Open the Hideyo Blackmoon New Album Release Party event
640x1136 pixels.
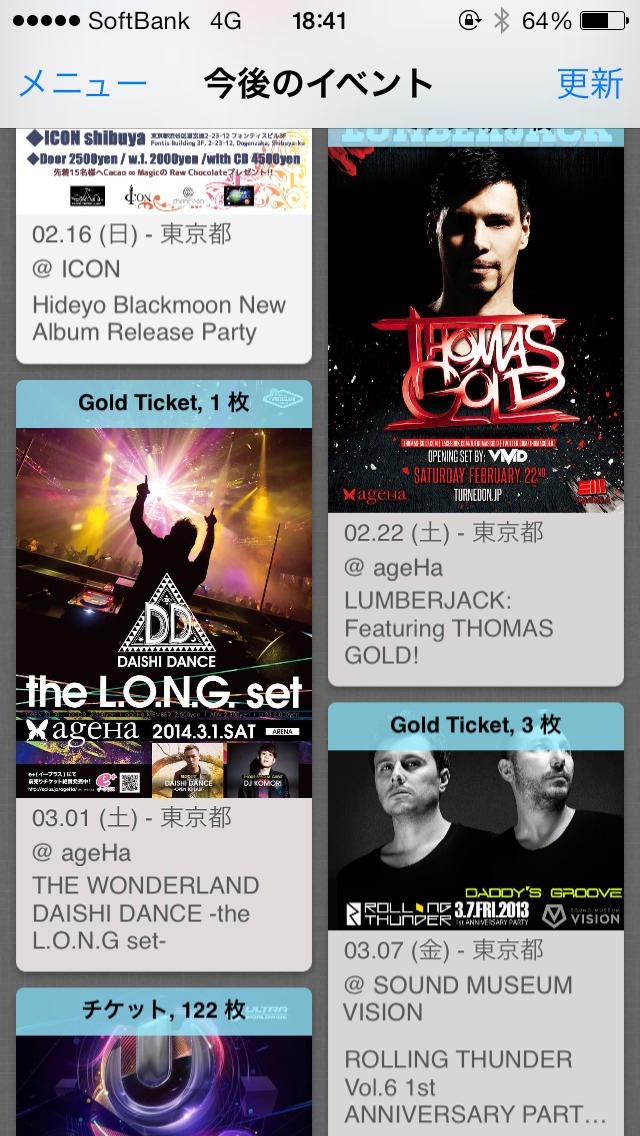164,246
